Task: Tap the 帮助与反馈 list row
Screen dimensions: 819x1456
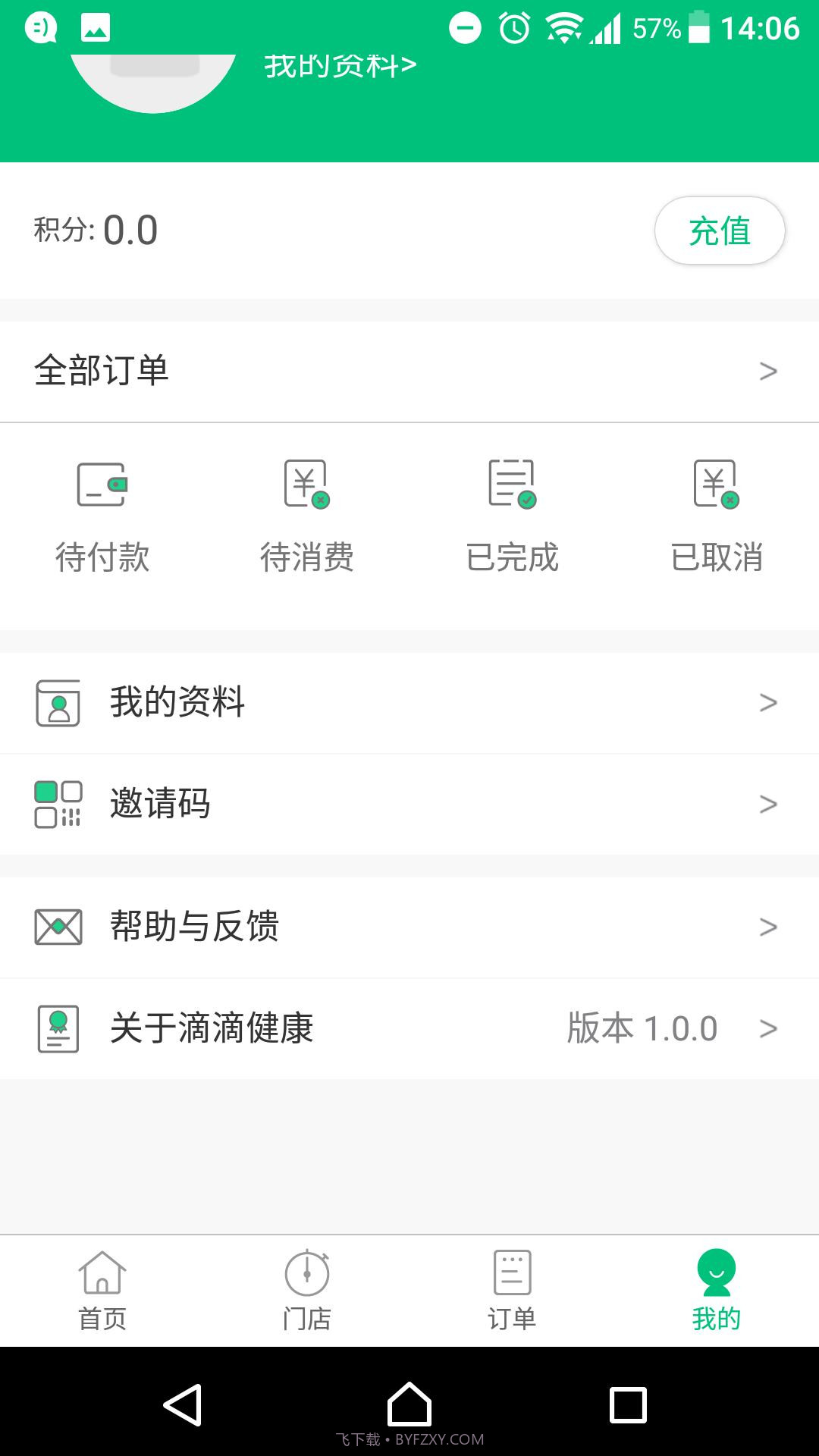Action: pos(409,927)
